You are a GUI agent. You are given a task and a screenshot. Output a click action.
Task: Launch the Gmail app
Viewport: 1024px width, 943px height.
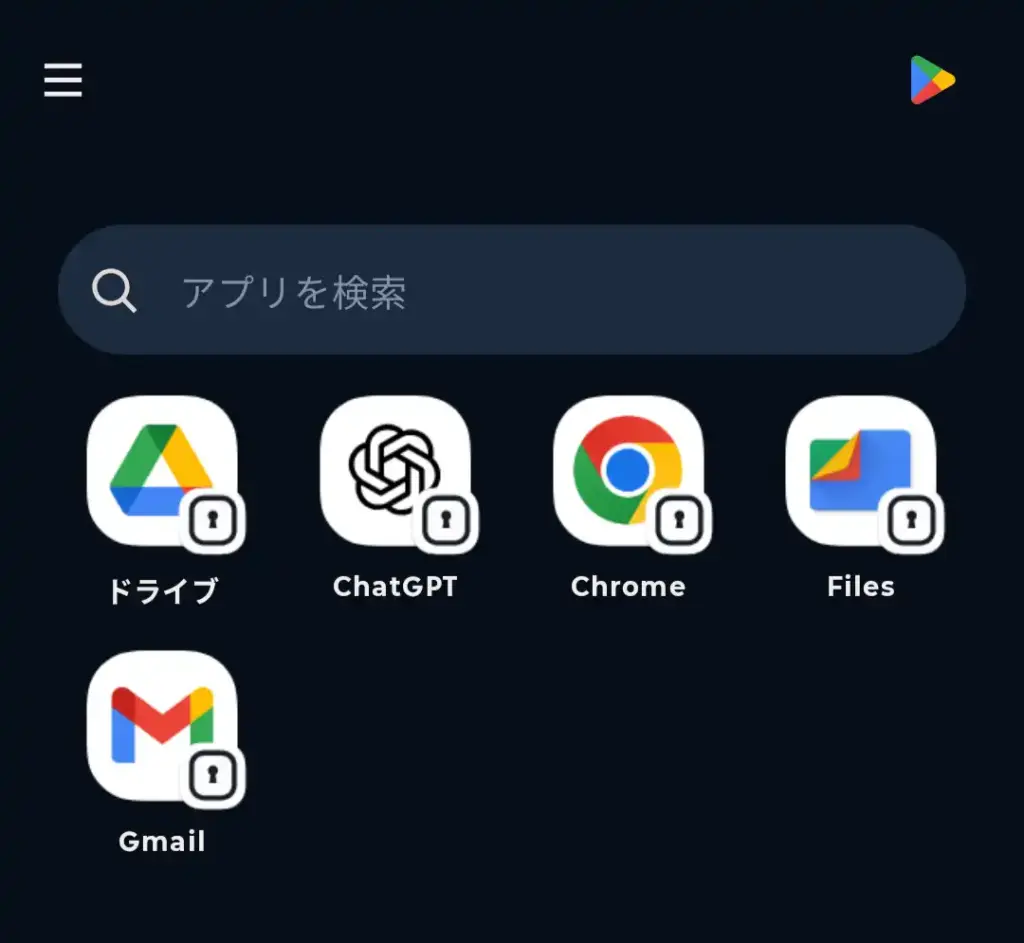click(x=162, y=726)
